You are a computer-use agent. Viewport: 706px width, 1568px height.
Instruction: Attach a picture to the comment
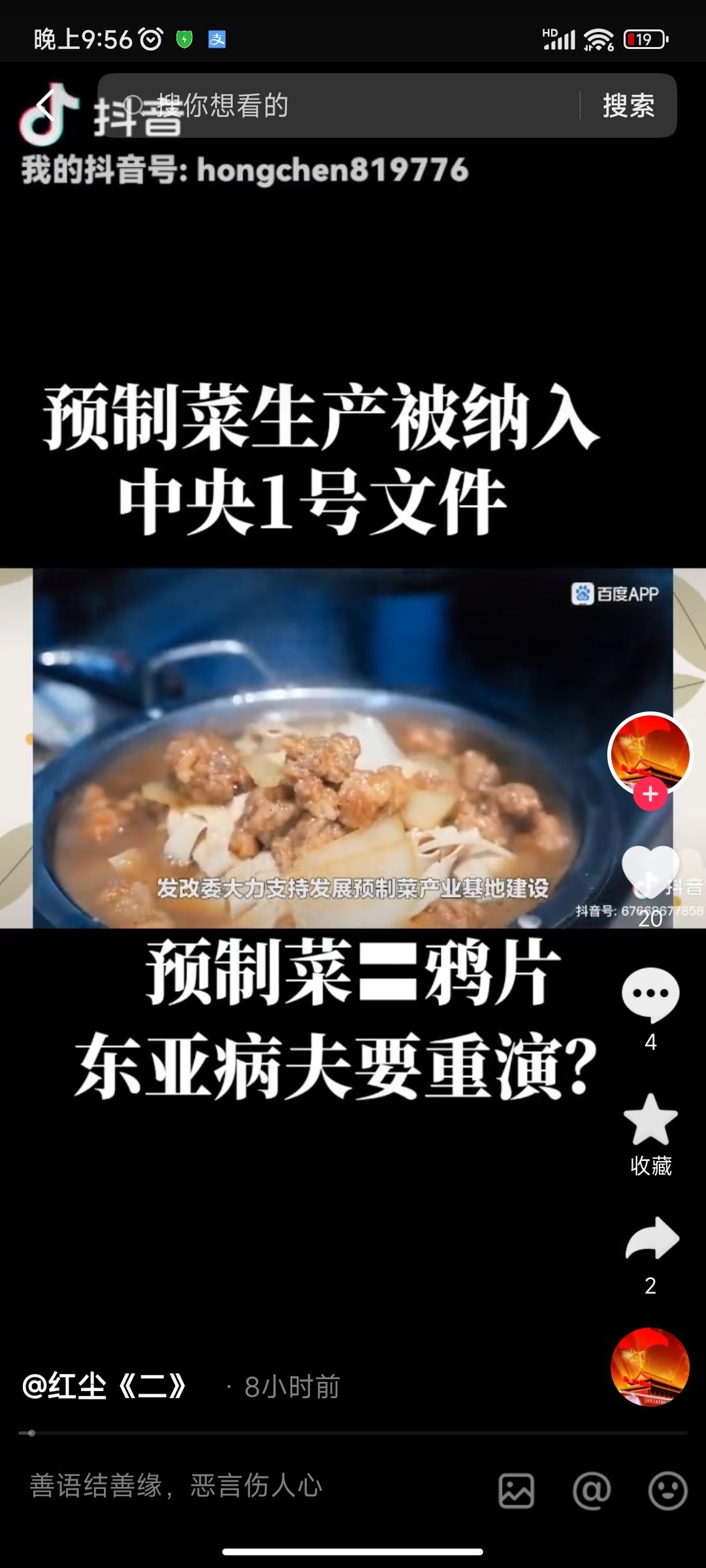[x=516, y=1491]
